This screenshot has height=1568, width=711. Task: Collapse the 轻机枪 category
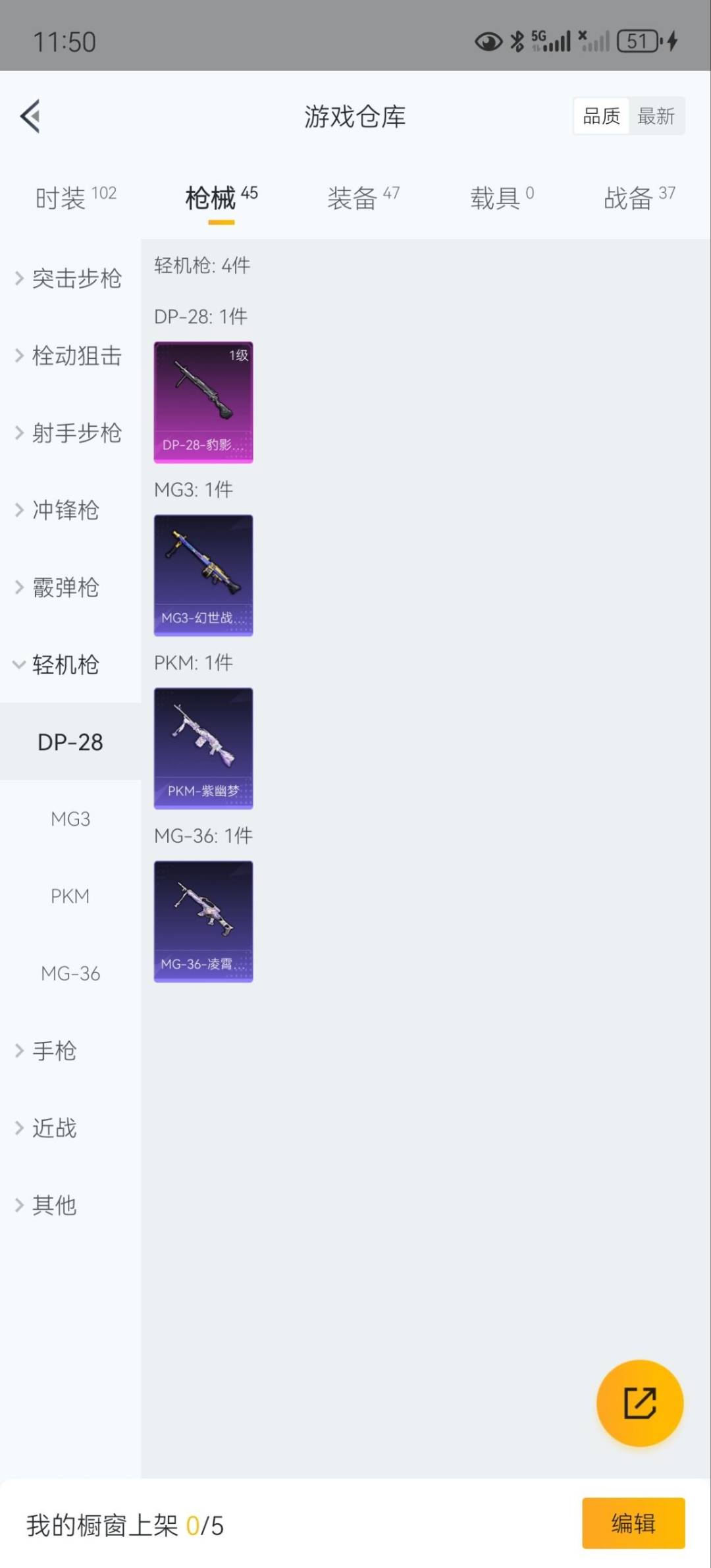click(x=59, y=664)
